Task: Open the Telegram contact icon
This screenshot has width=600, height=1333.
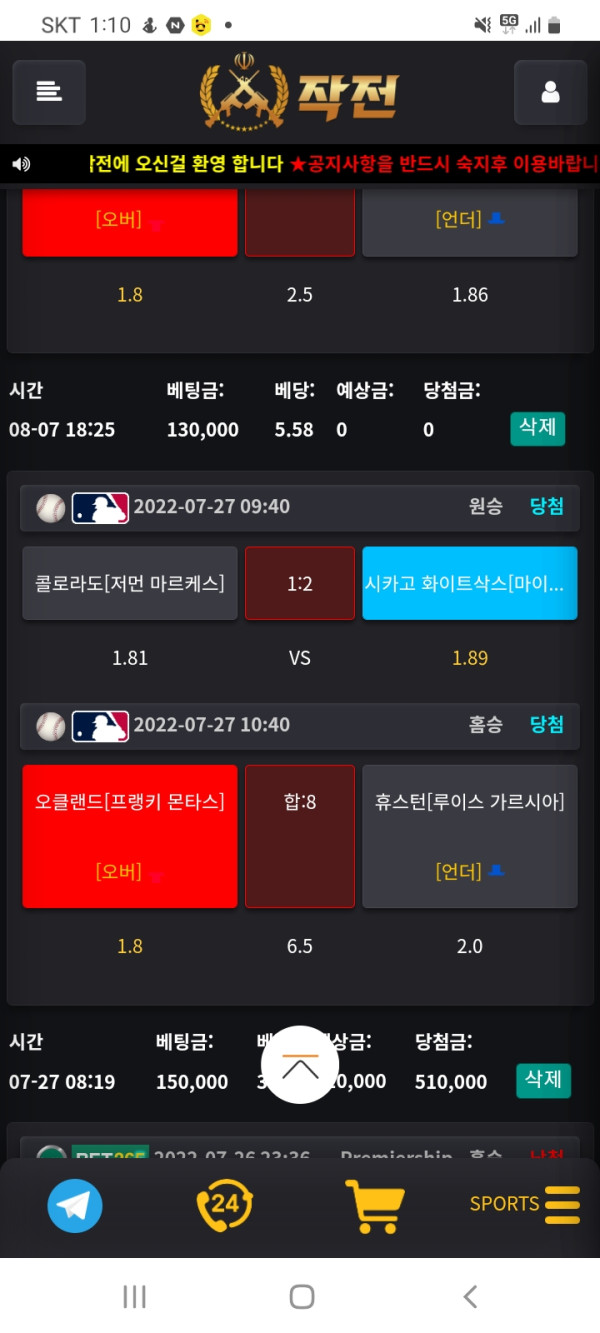Action: point(75,1205)
